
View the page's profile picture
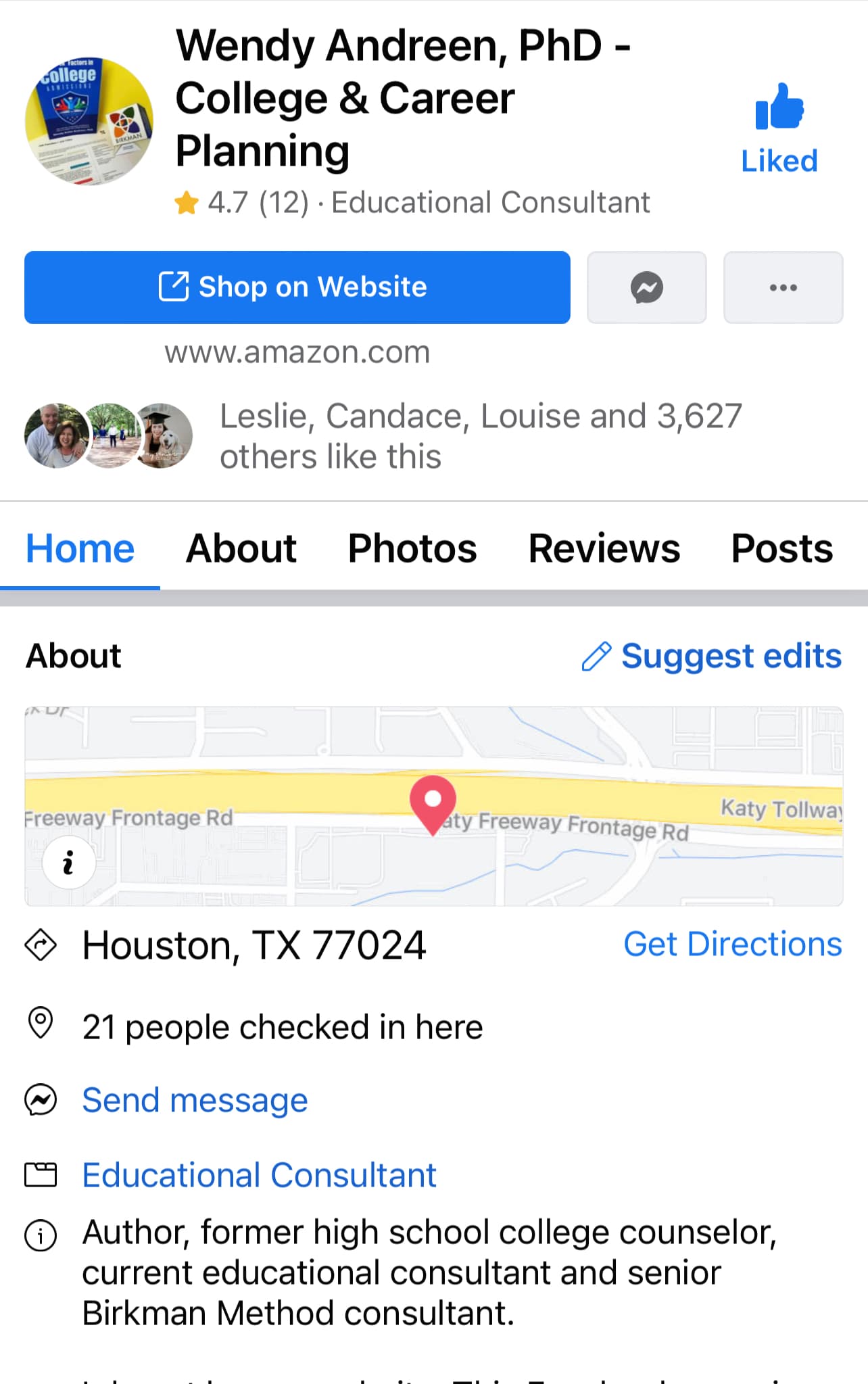[89, 120]
